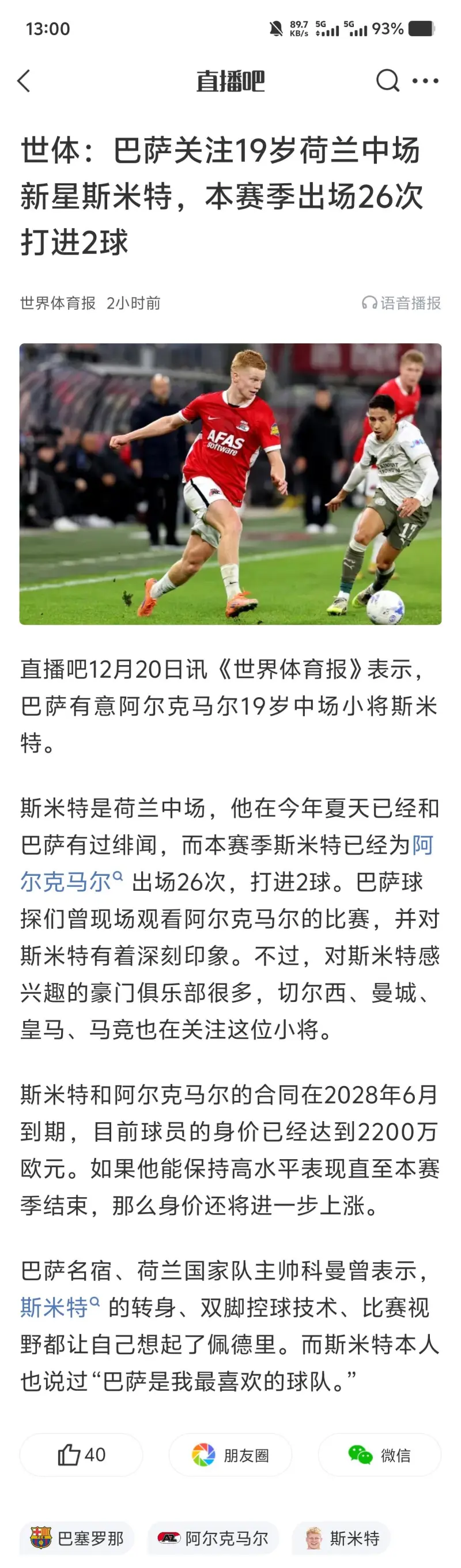Follow the 斯米特 link in the article
Image resolution: width=461 pixels, height=1568 pixels.
(56, 1307)
